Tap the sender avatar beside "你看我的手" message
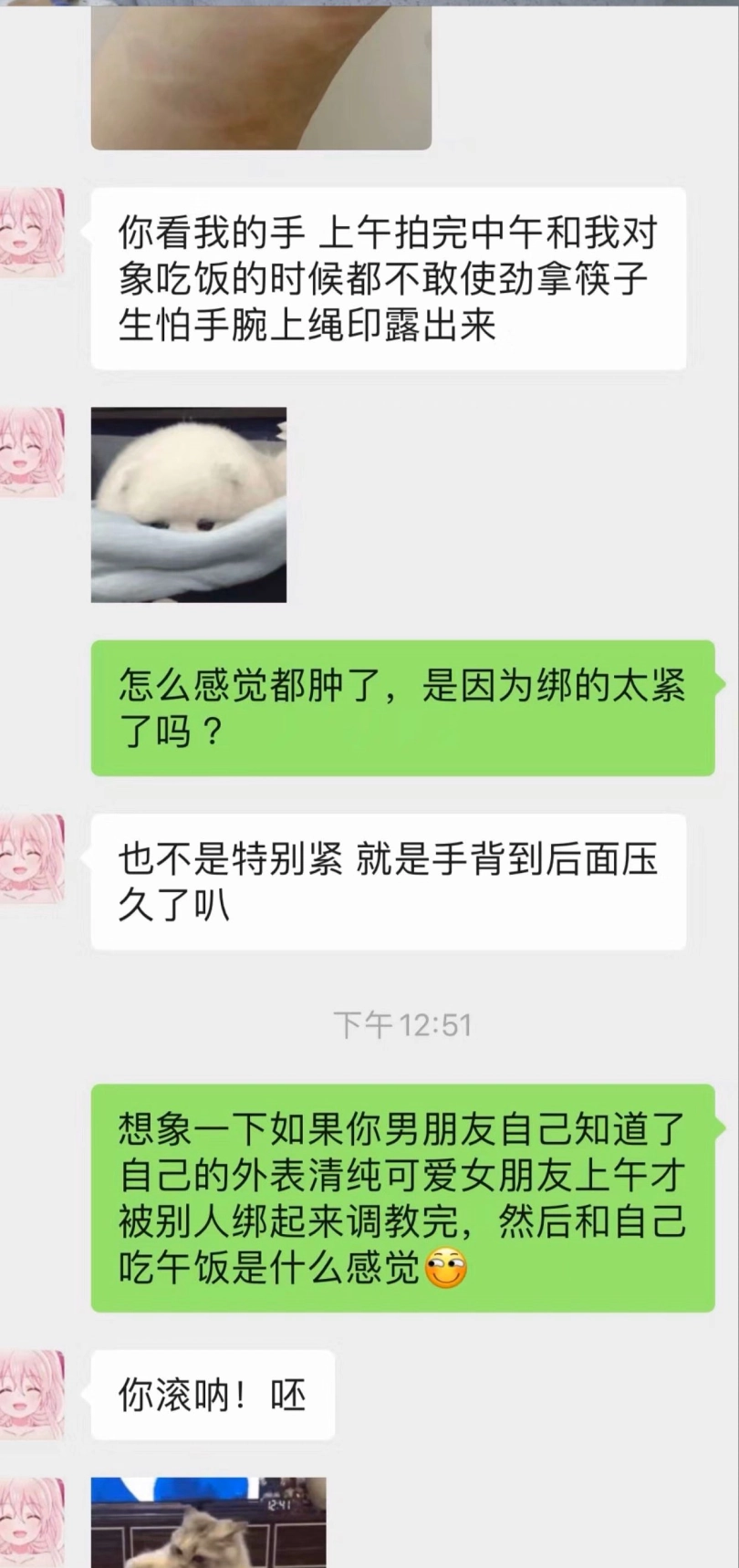The height and width of the screenshot is (1568, 739). [33, 232]
